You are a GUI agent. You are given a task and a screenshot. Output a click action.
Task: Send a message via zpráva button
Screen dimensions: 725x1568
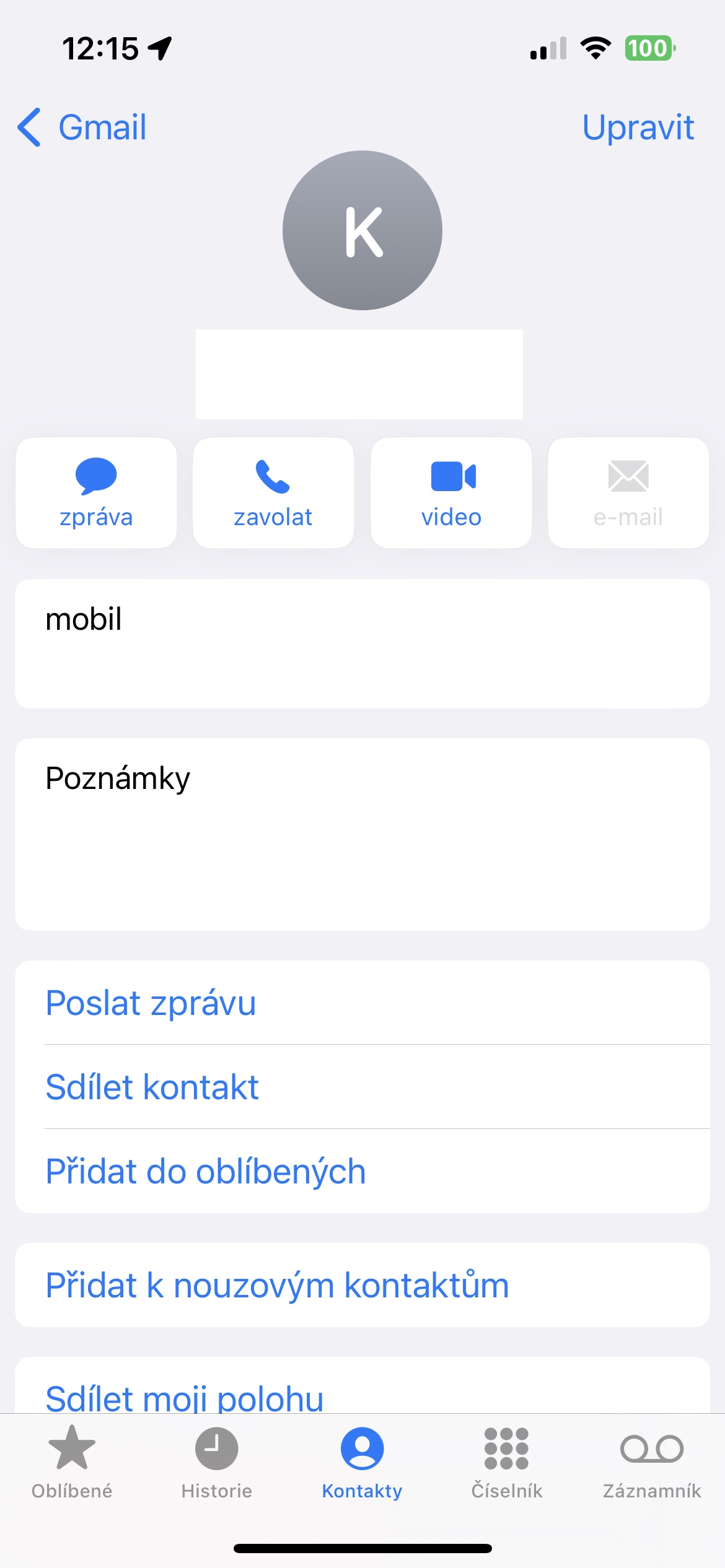tap(96, 493)
